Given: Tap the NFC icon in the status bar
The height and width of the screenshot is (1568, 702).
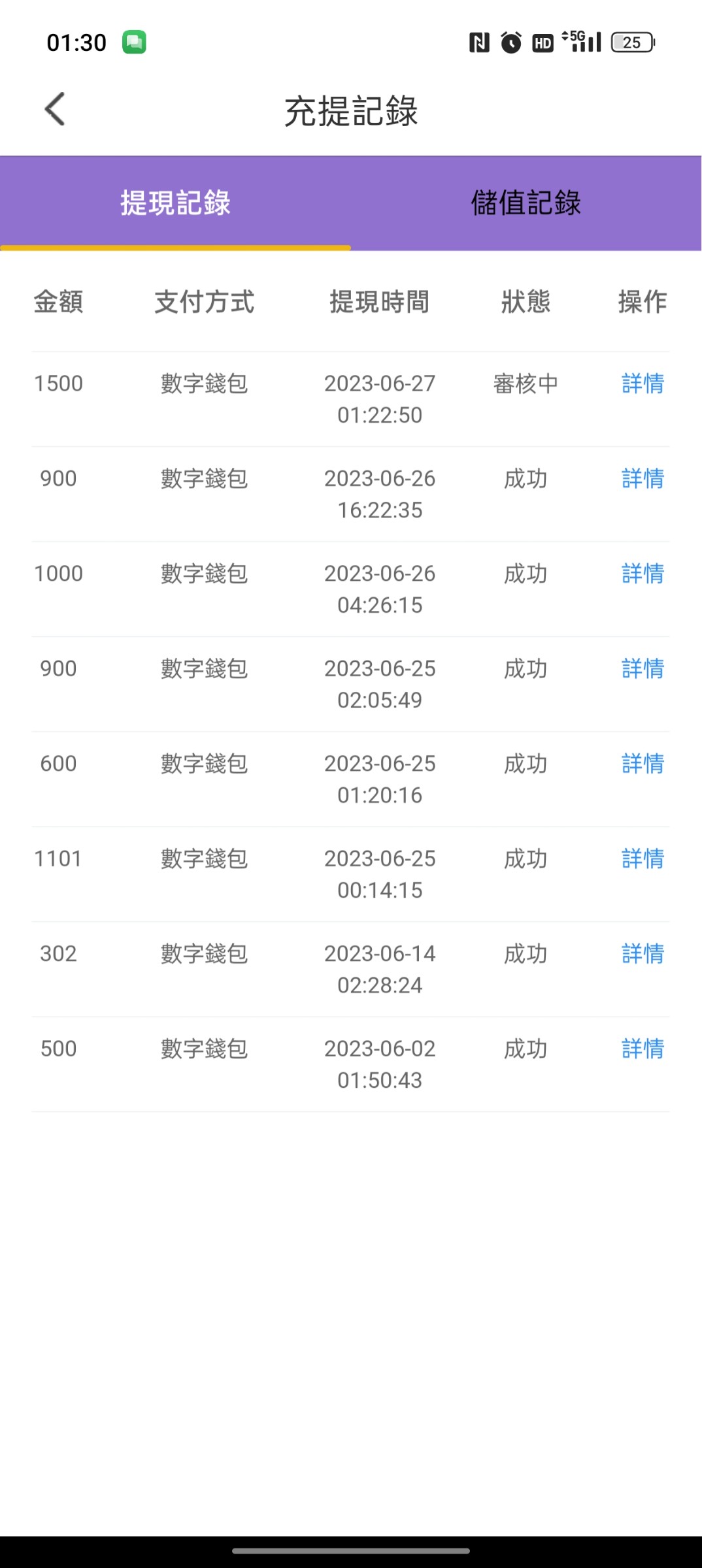Looking at the screenshot, I should click(479, 41).
